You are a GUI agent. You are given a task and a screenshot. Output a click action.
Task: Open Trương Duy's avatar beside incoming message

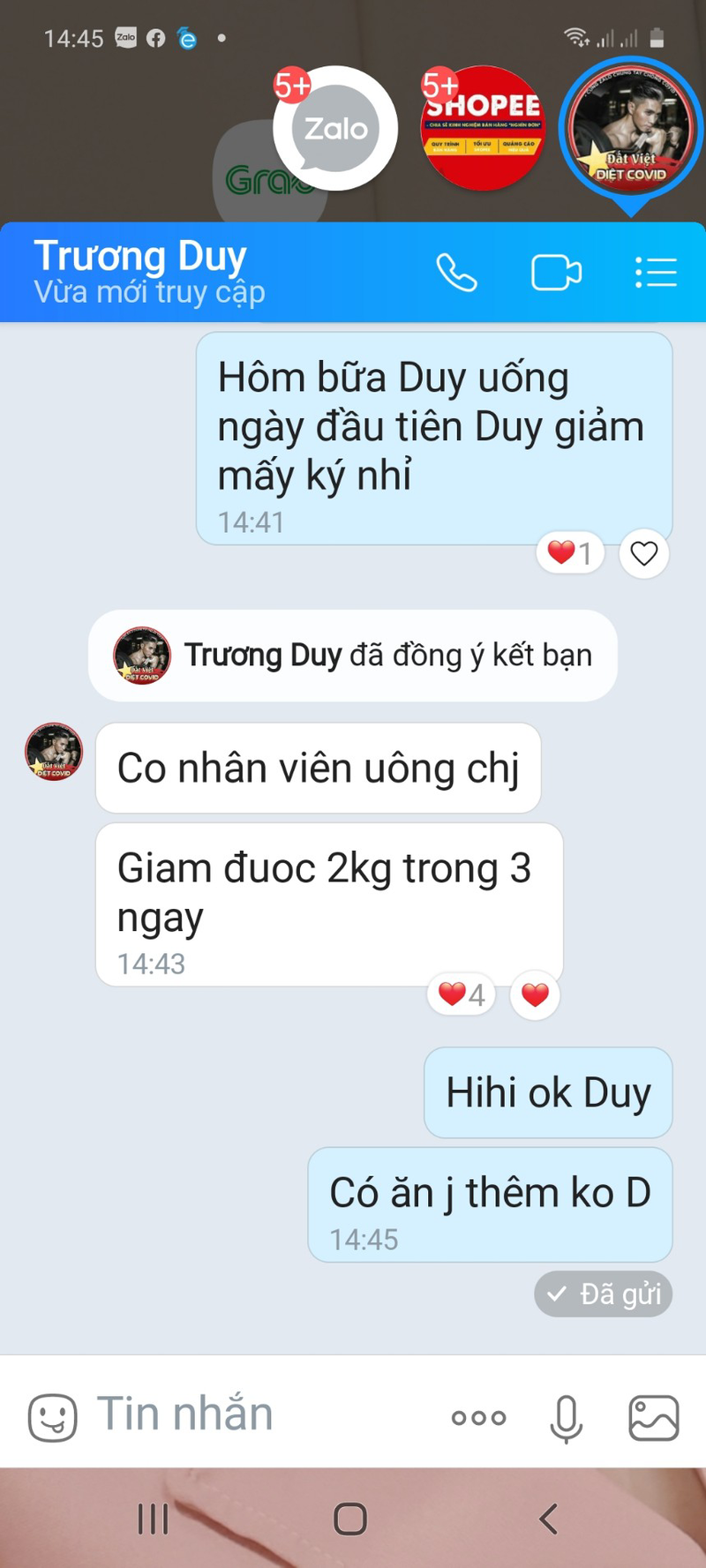point(54,752)
